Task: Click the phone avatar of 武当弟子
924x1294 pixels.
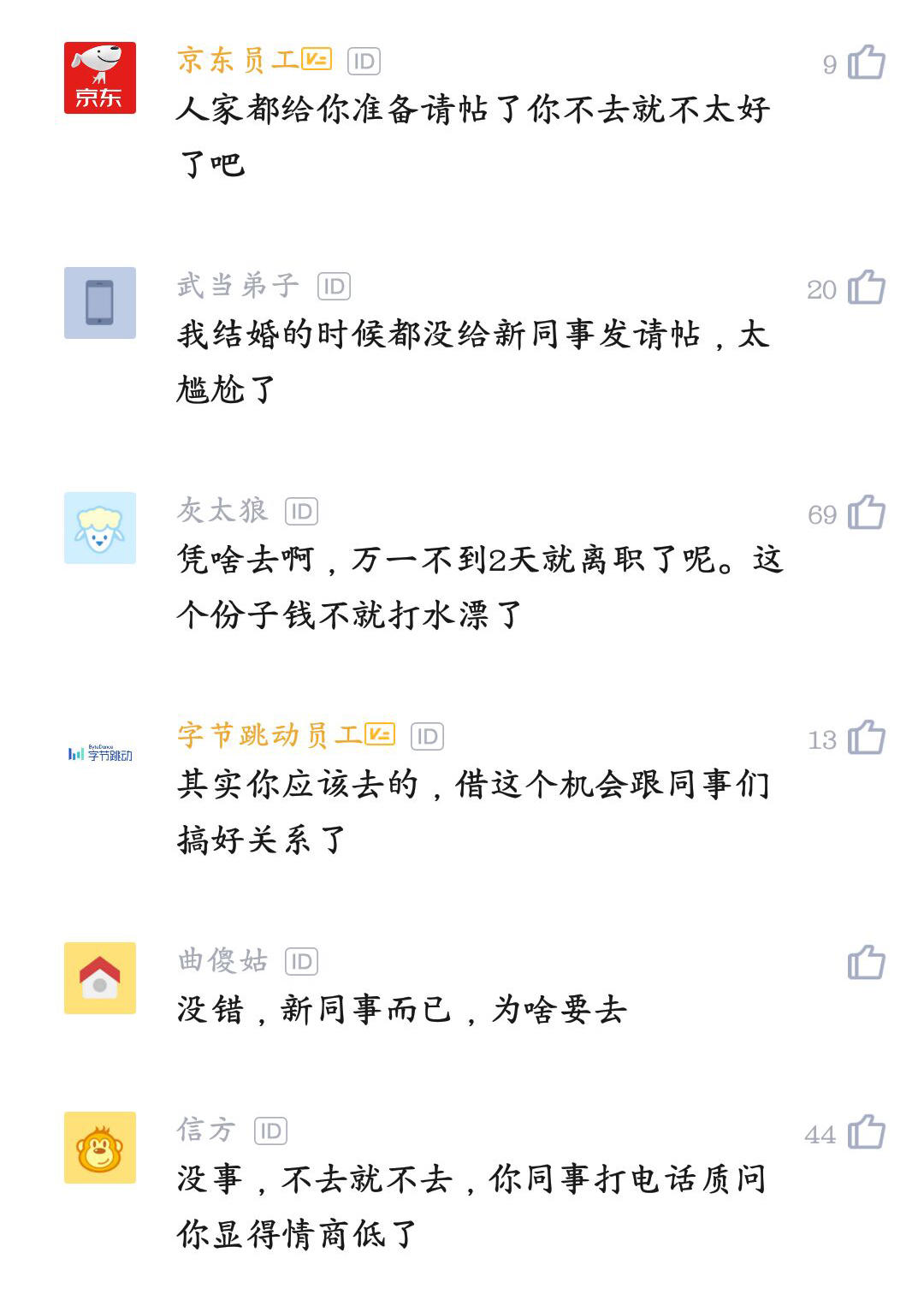Action: (x=98, y=304)
